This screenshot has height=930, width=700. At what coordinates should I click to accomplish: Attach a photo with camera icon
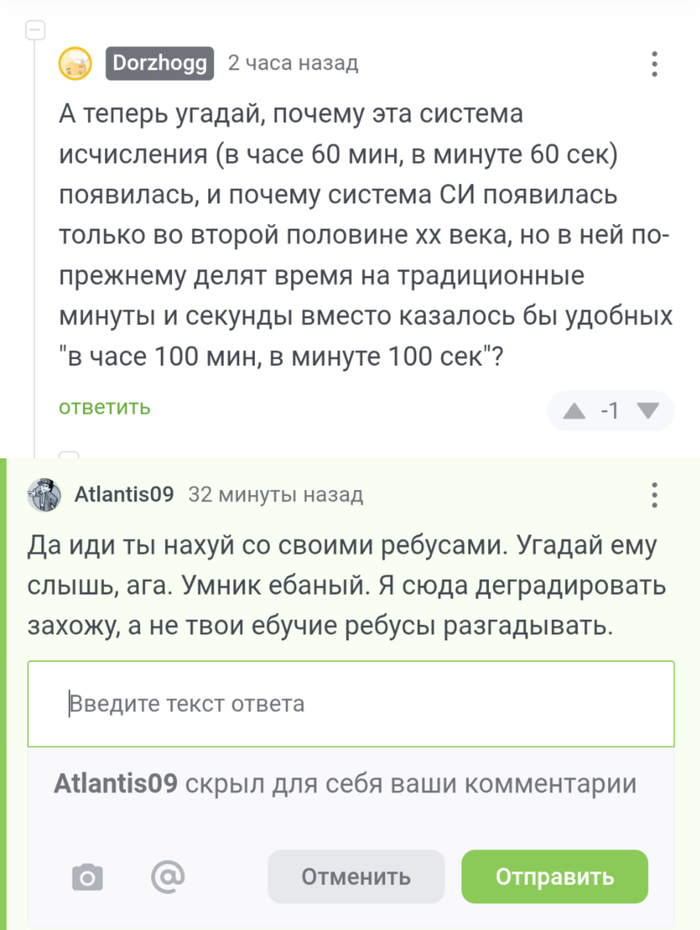[x=87, y=878]
